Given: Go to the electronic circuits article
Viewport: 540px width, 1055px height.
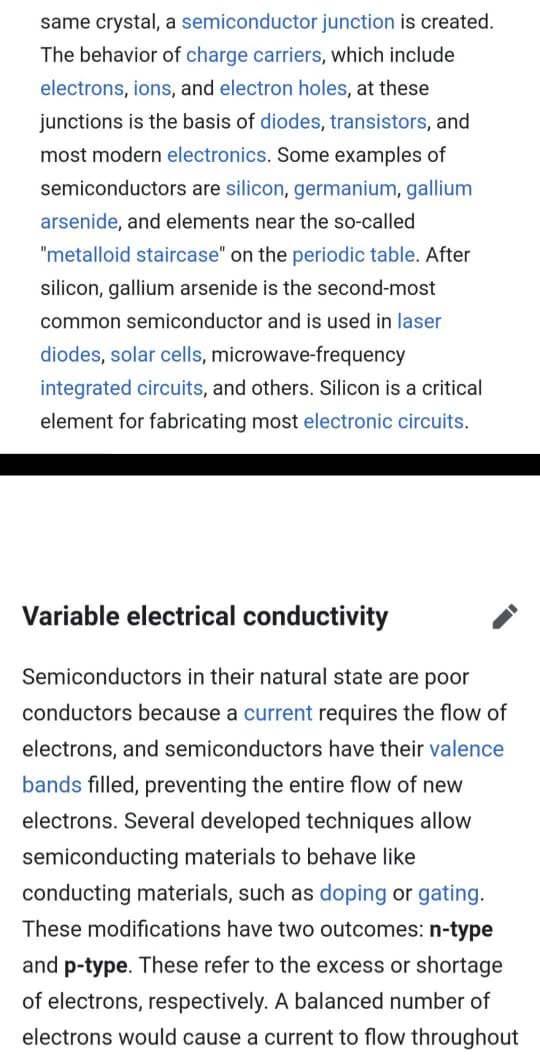Looking at the screenshot, I should [383, 422].
